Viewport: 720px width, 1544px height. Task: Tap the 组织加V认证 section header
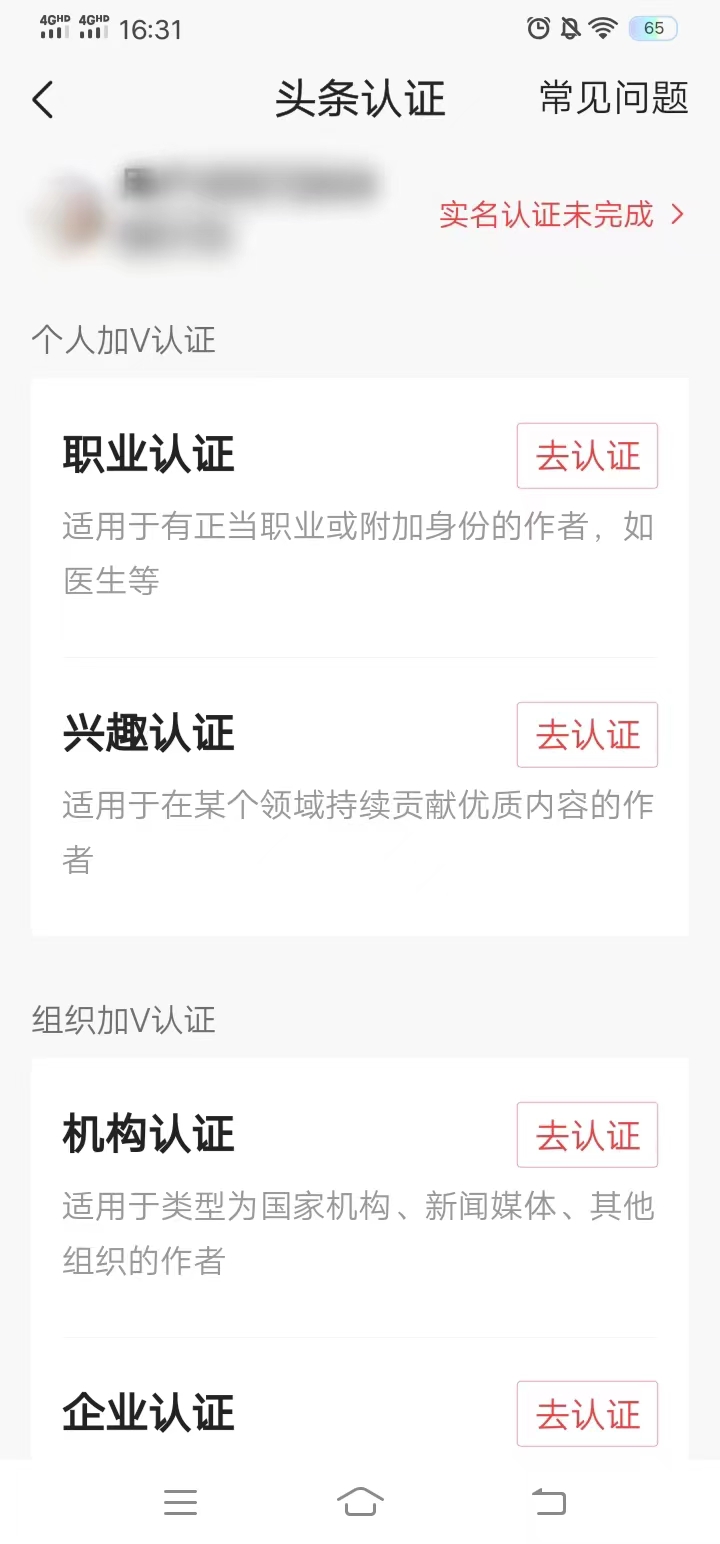(x=122, y=1020)
